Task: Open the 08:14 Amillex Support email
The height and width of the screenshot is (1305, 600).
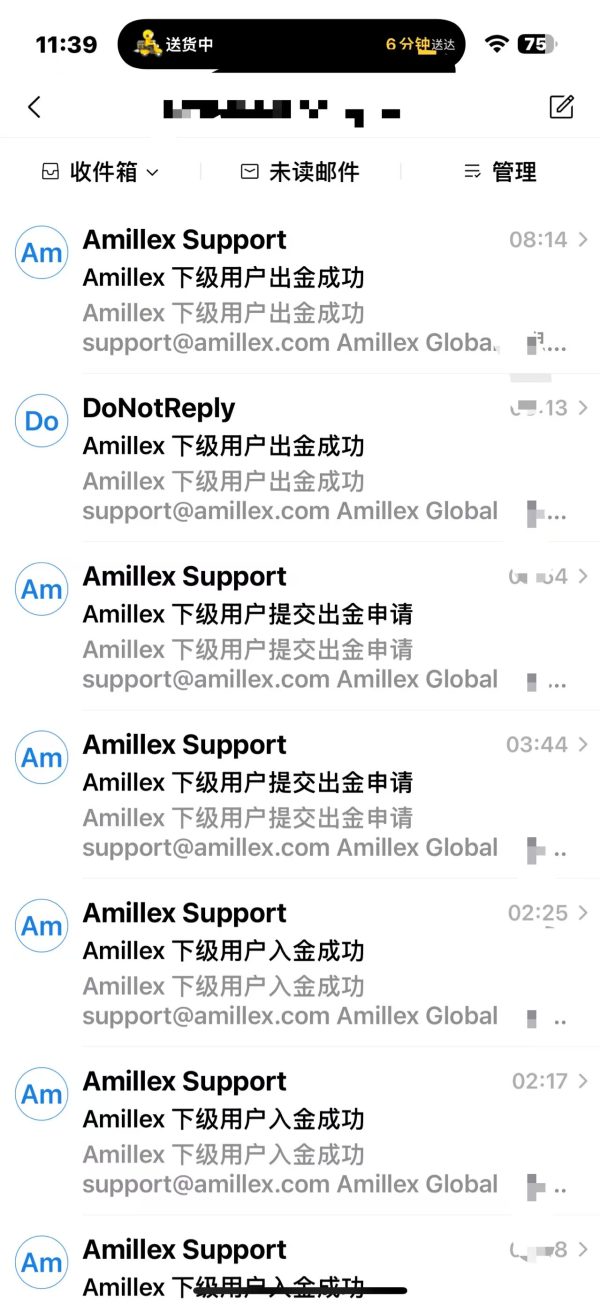Action: pyautogui.click(x=300, y=291)
